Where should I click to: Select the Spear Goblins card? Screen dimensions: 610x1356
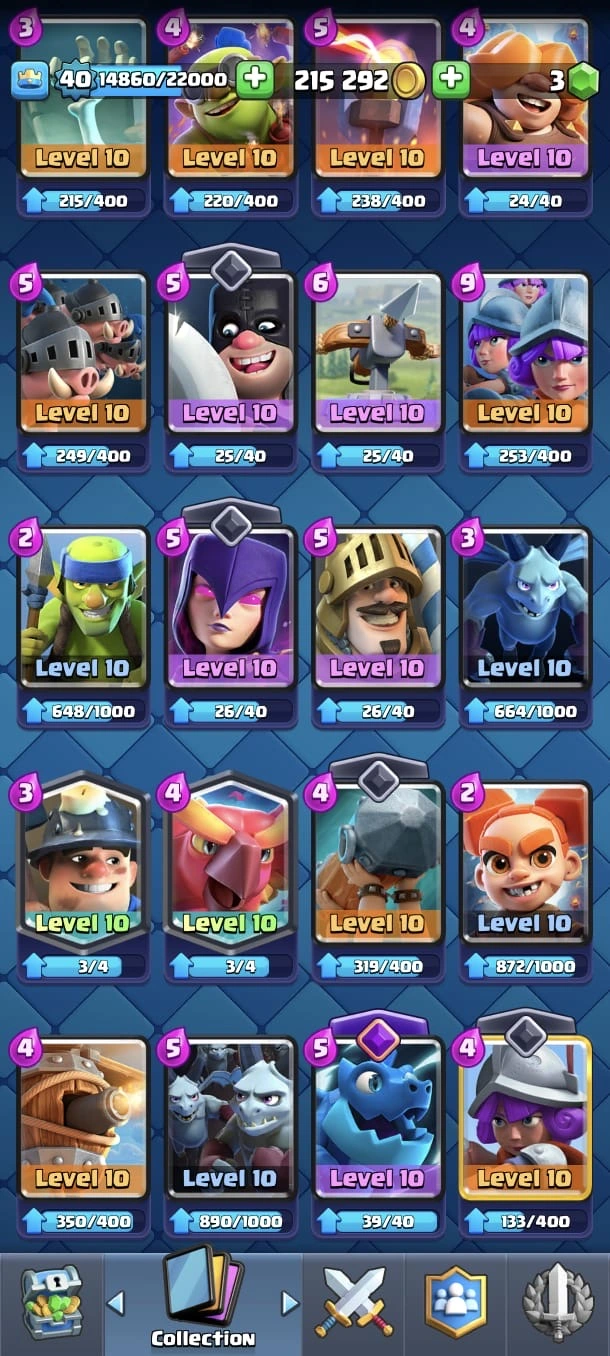(83, 610)
